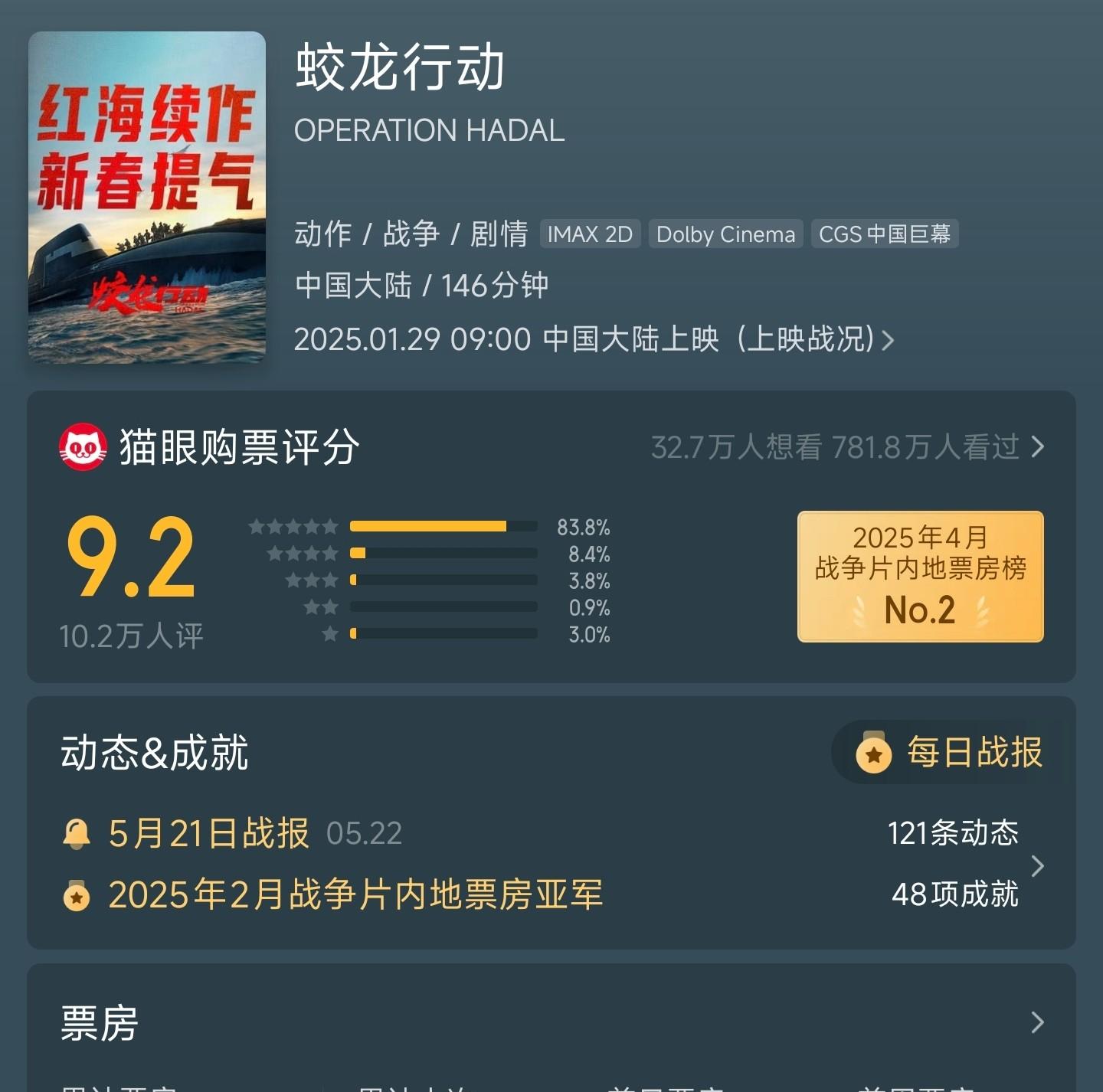The width and height of the screenshot is (1103, 1092).
Task: Open the 蛟龙行动 movie poster
Action: [x=147, y=197]
